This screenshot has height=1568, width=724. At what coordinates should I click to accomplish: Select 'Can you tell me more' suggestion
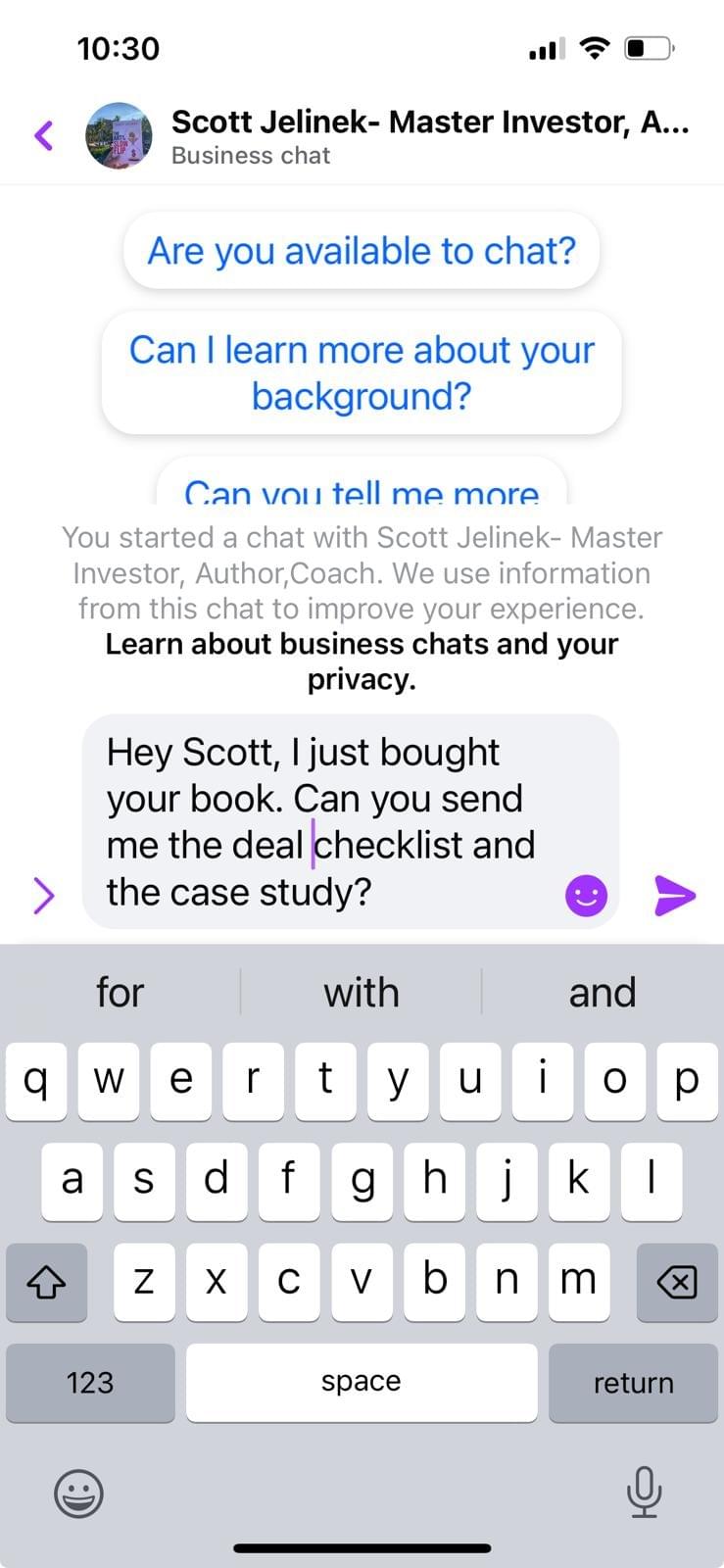point(362,487)
